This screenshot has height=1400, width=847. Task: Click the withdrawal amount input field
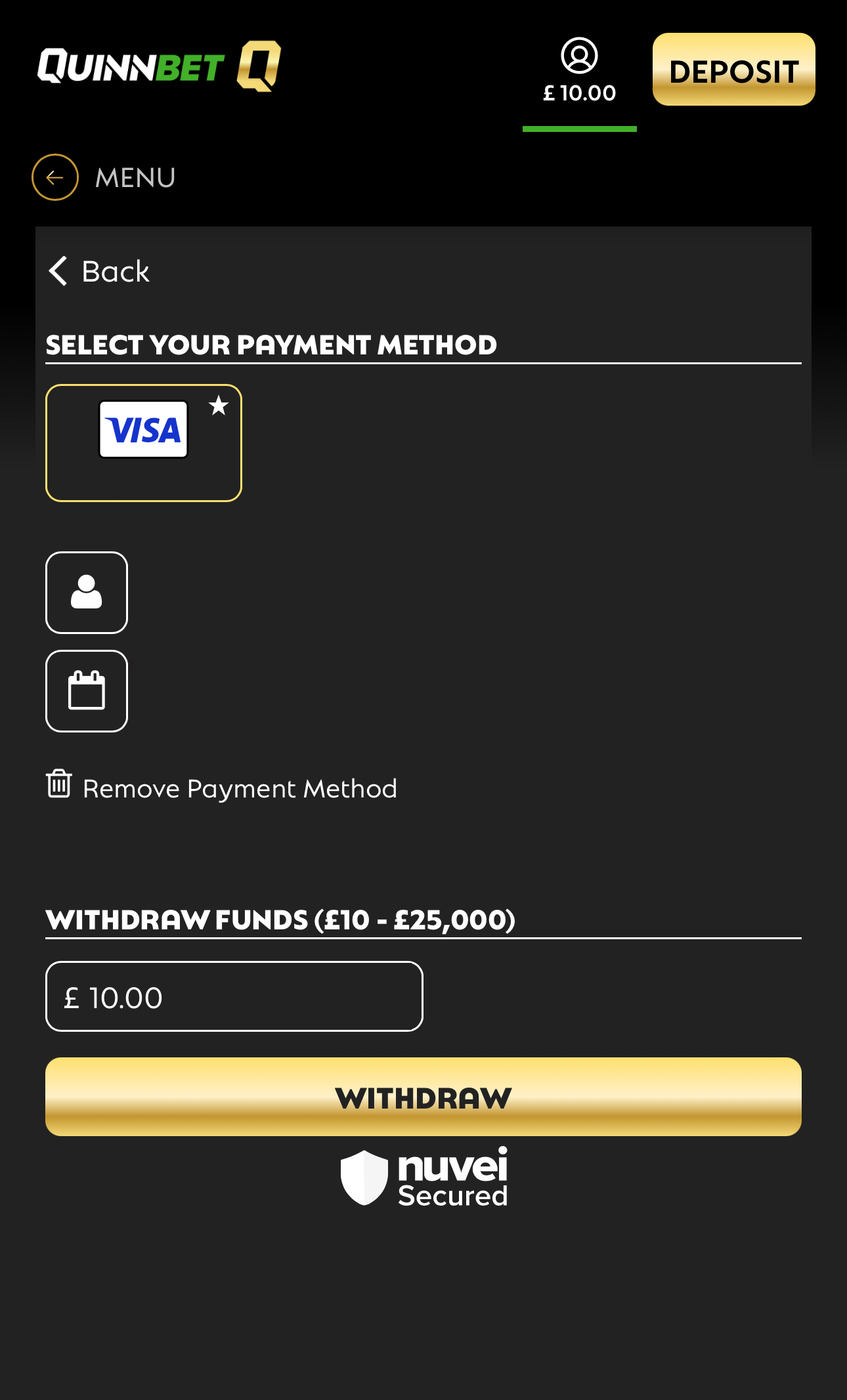(x=233, y=996)
